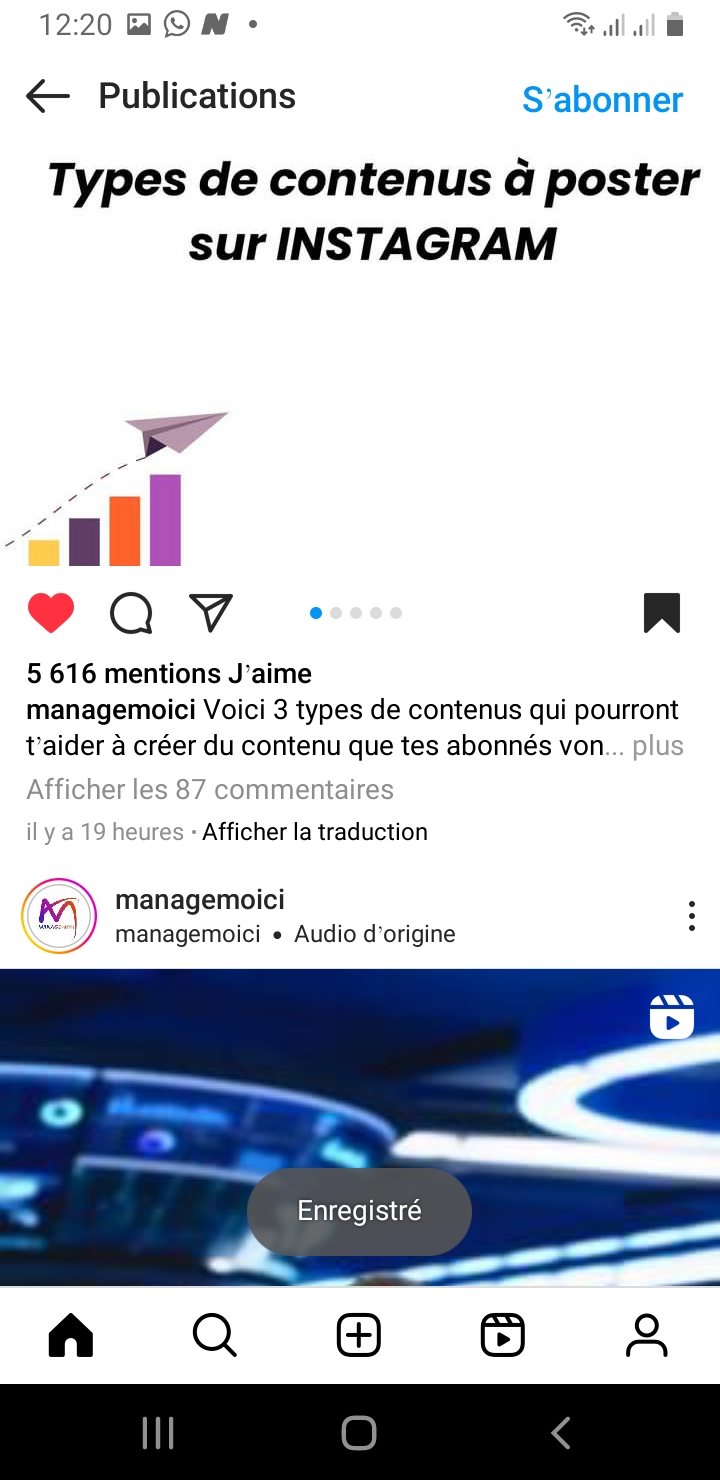Tap S'abonner to follow the account

(x=602, y=99)
